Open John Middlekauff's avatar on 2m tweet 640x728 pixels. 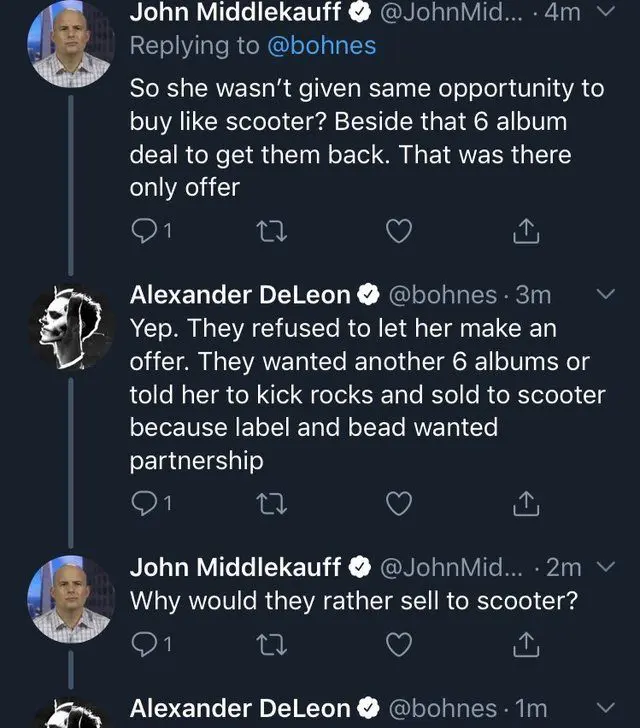click(70, 599)
